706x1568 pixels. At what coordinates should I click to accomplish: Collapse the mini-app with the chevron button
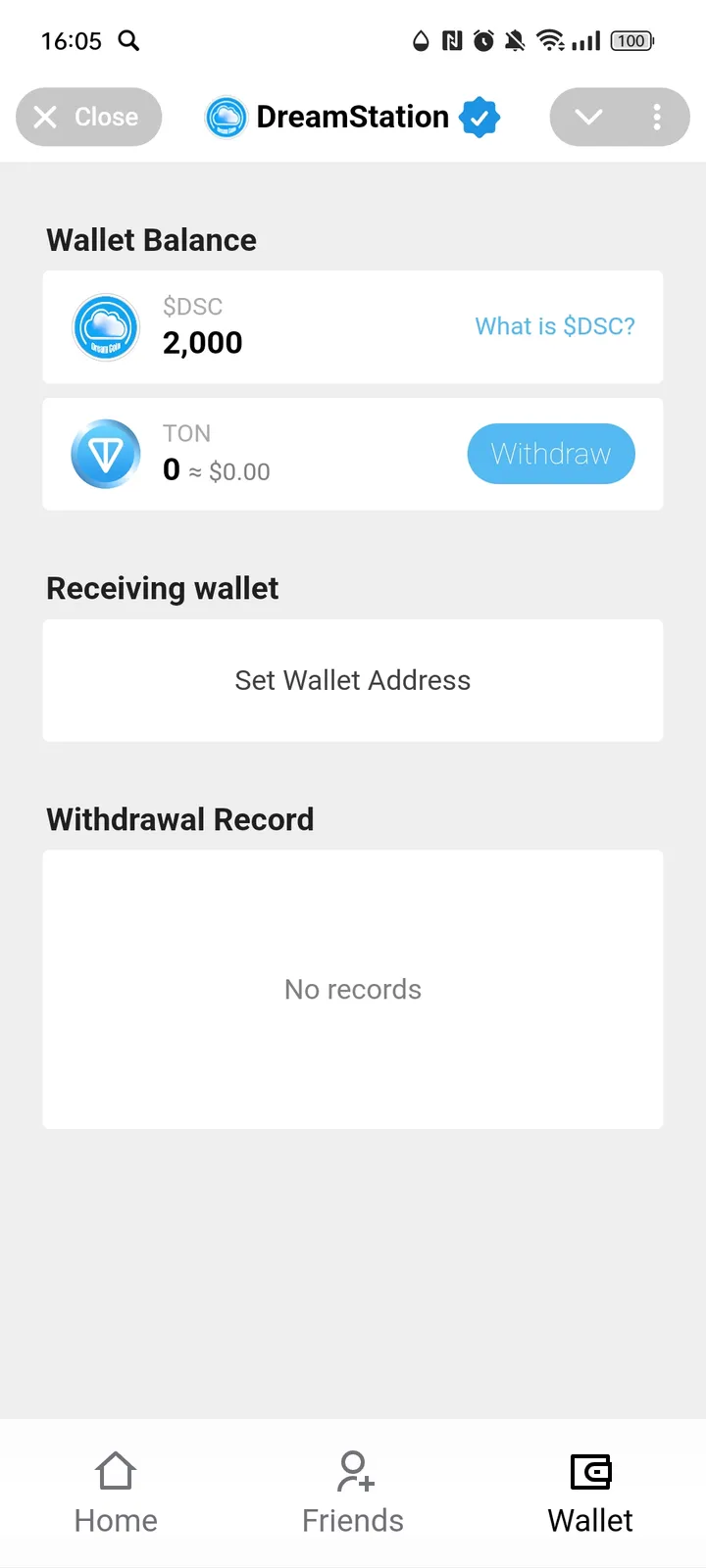589,117
